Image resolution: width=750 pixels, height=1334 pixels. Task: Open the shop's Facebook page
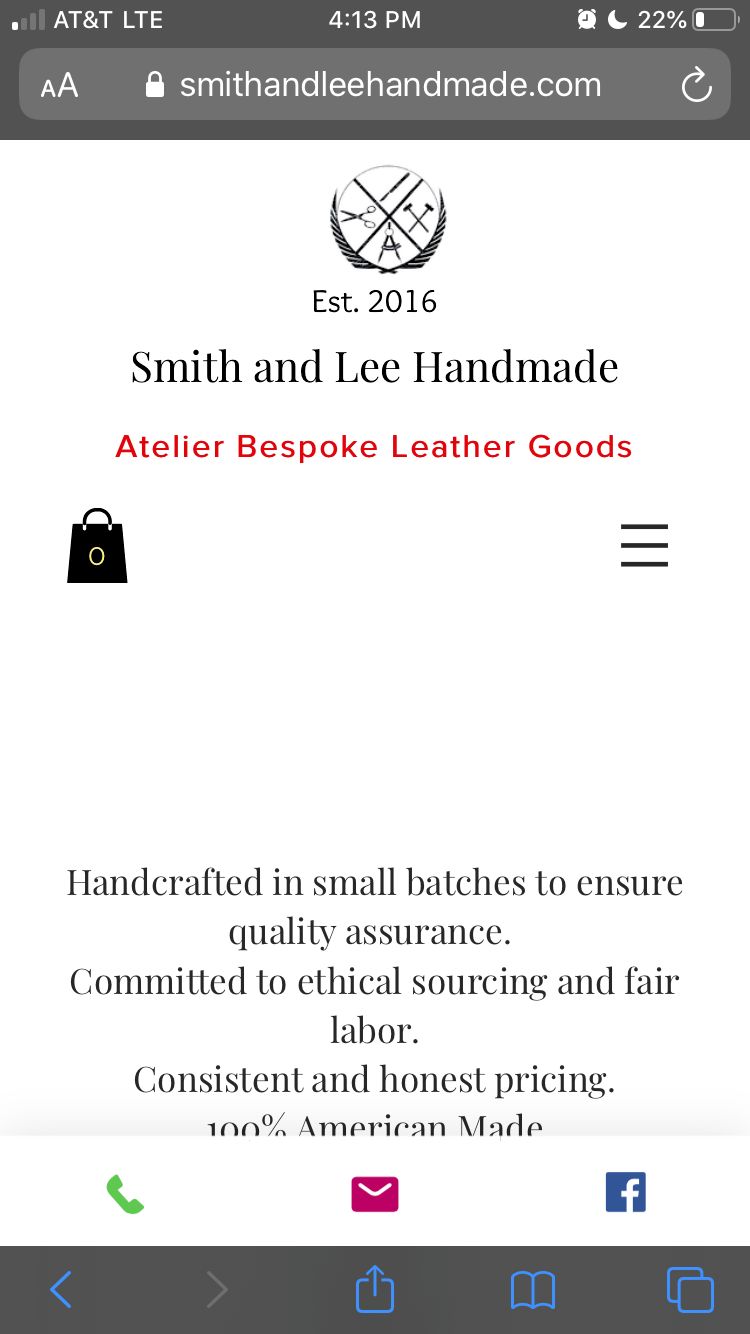coord(626,1192)
